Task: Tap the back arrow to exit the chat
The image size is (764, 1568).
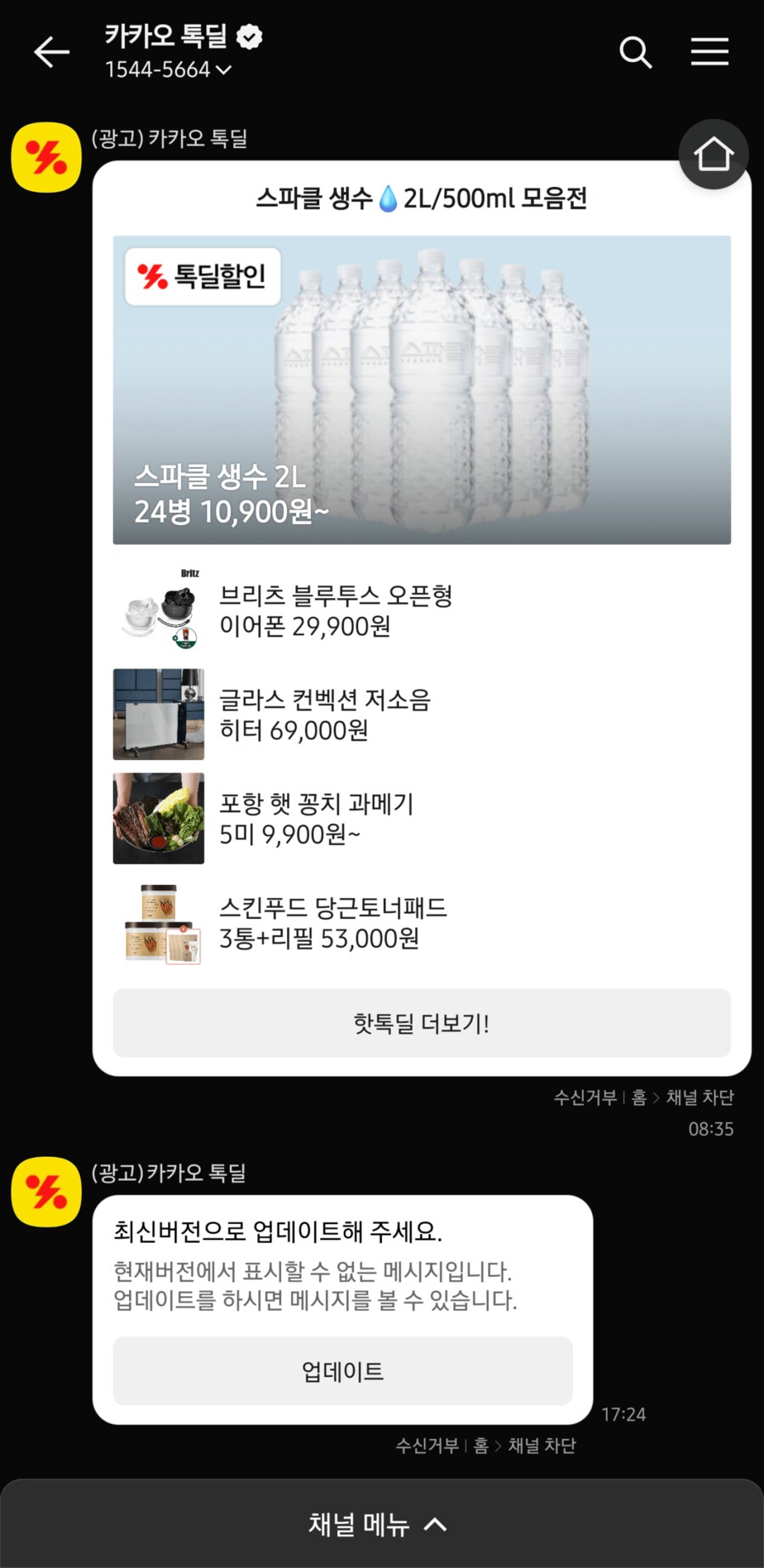Action: tap(51, 52)
